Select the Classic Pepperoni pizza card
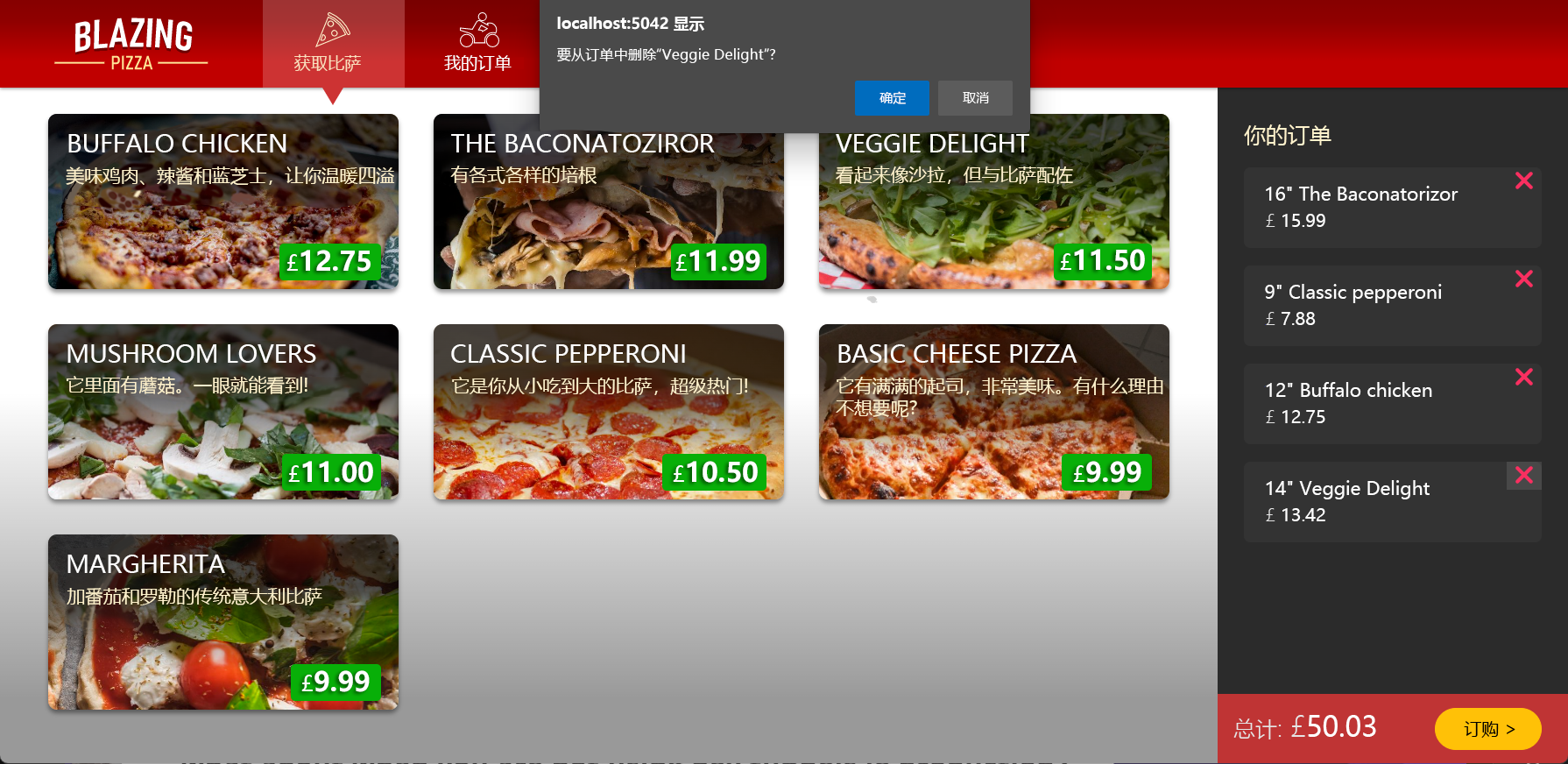The width and height of the screenshot is (1568, 764). (x=609, y=412)
